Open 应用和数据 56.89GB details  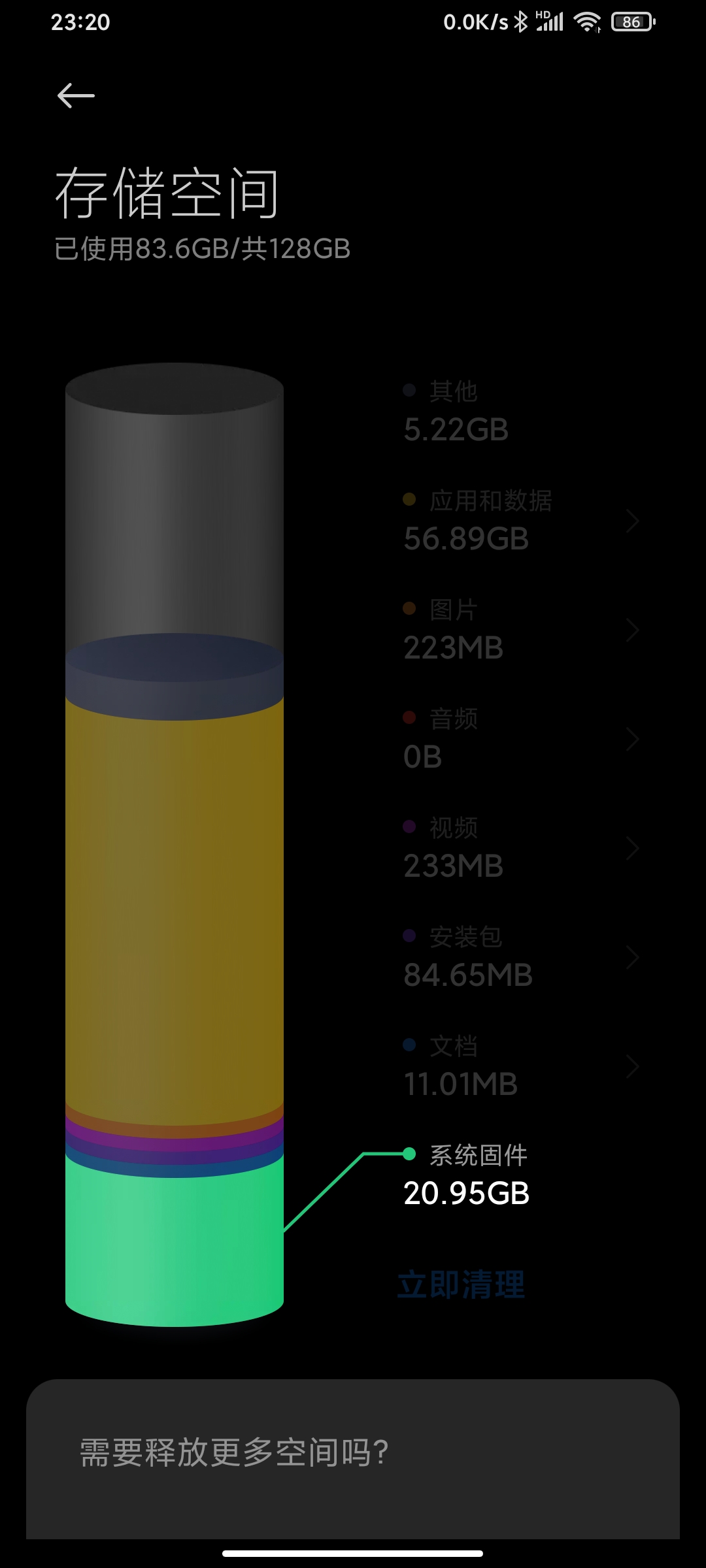point(521,521)
